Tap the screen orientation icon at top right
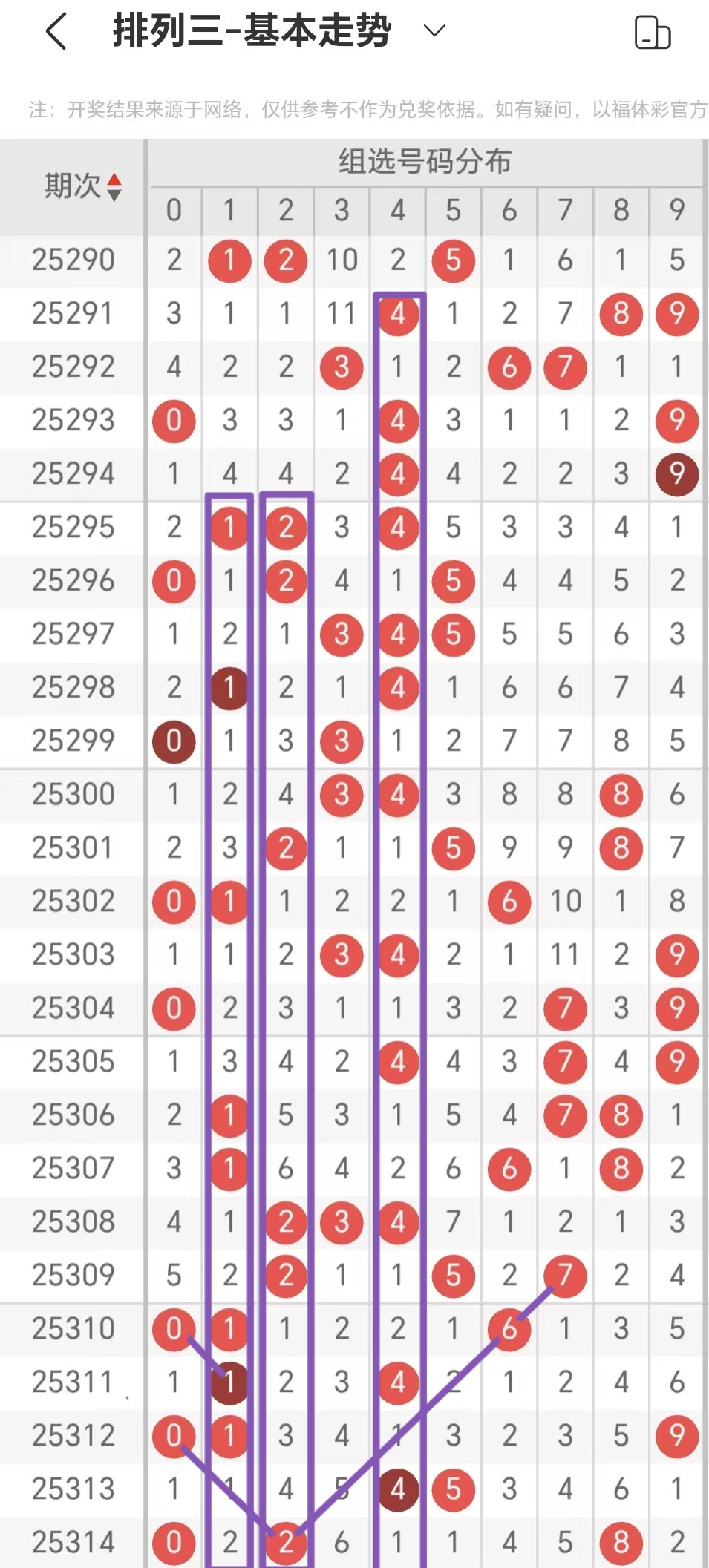The width and height of the screenshot is (709, 1568). click(653, 33)
